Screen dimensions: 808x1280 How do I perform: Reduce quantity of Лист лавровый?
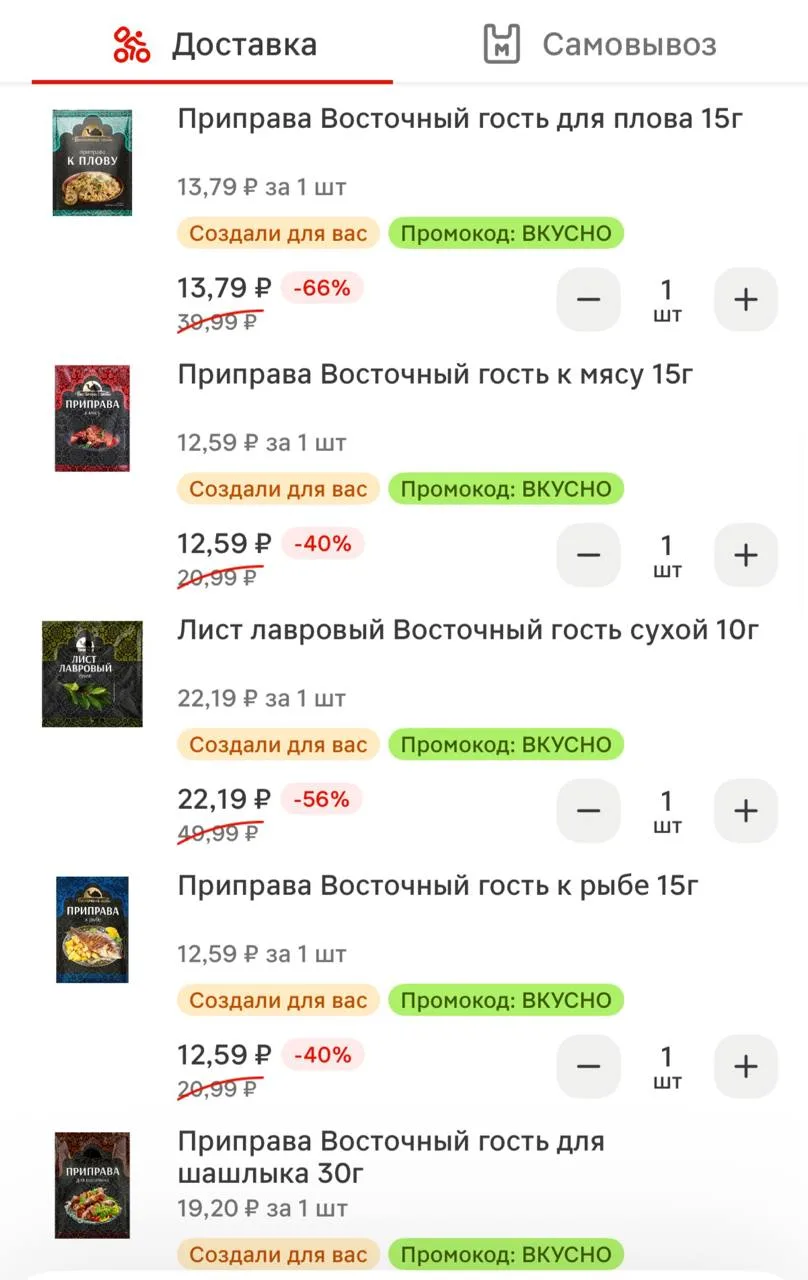[589, 811]
